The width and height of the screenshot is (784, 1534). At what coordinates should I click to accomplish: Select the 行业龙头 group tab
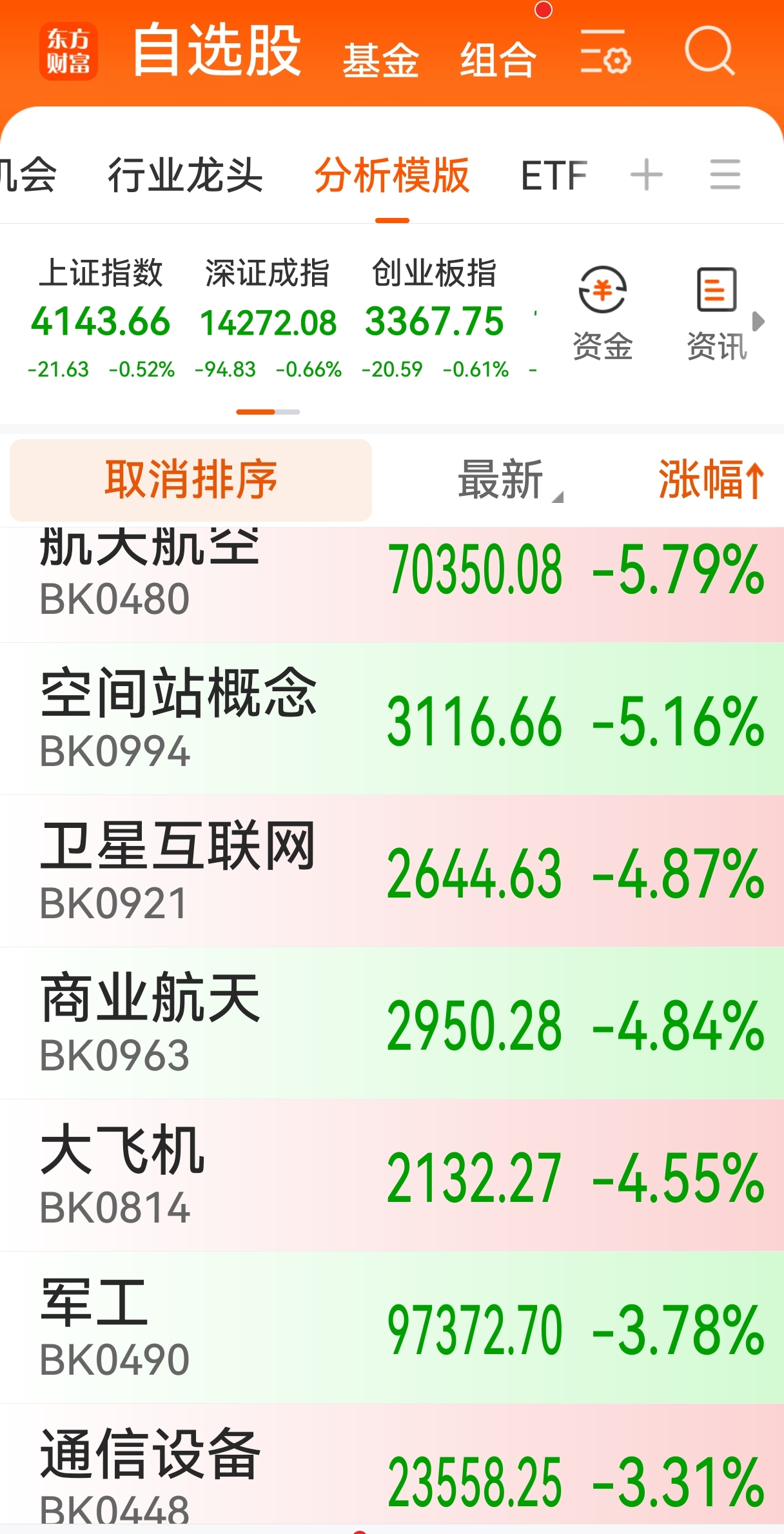(x=185, y=175)
